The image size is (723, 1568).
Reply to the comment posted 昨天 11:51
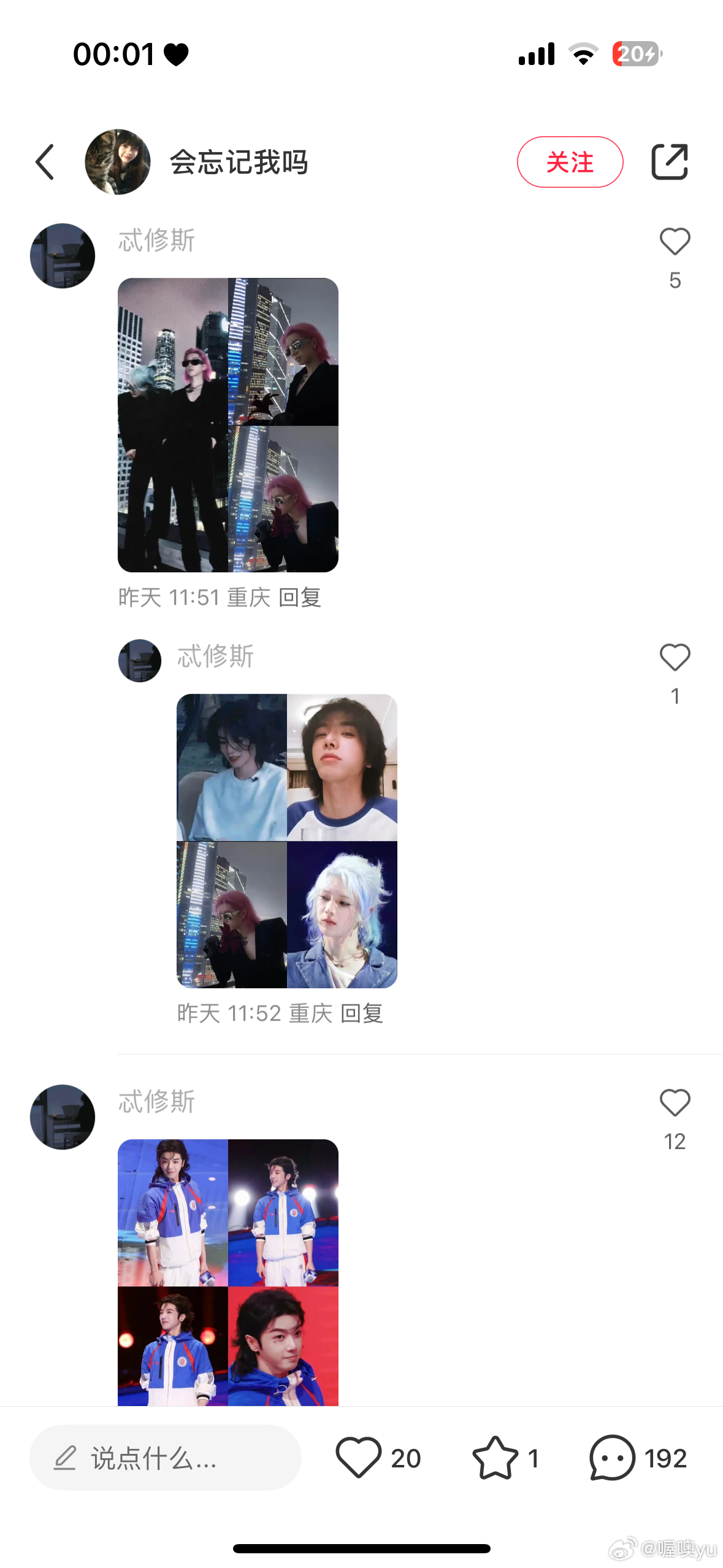tap(300, 597)
